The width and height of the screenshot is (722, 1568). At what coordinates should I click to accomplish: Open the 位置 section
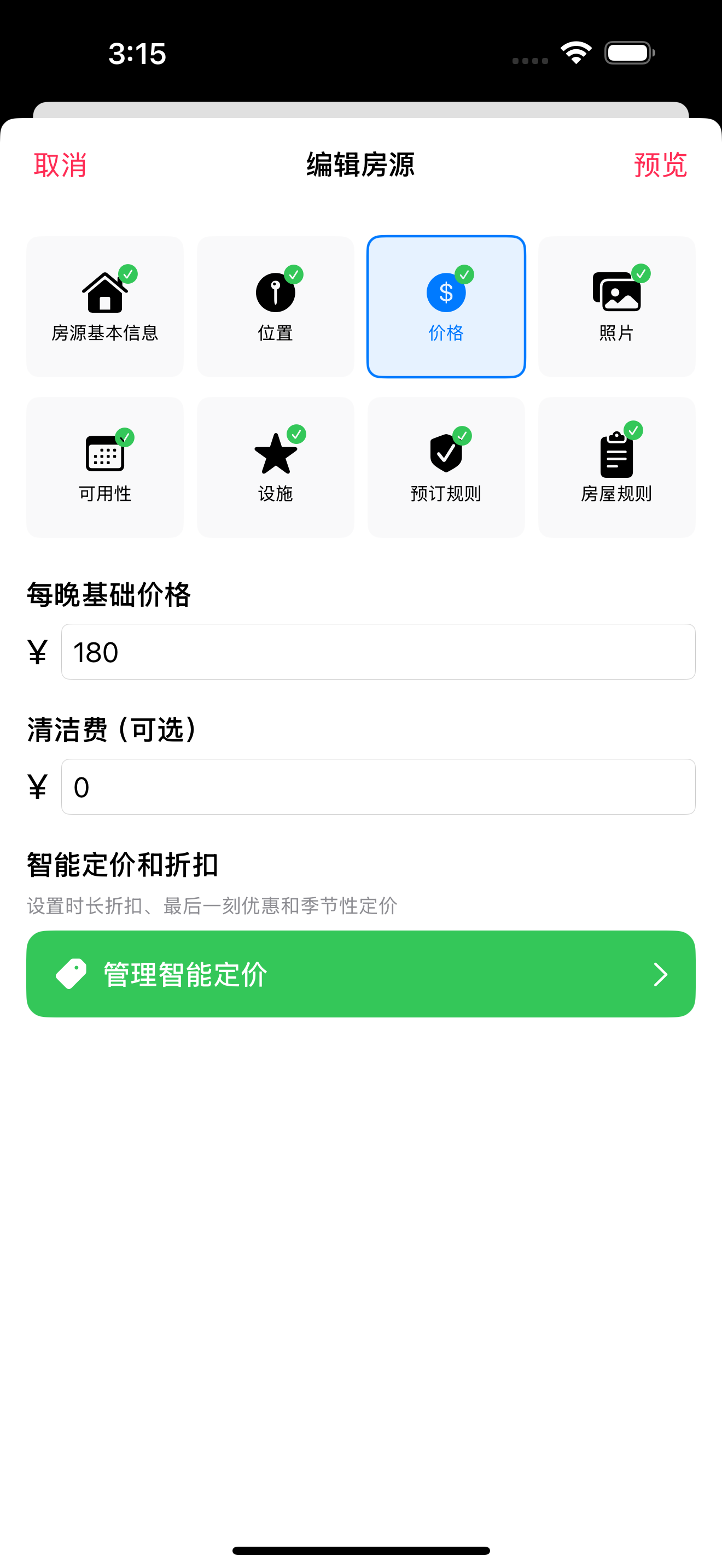275,307
